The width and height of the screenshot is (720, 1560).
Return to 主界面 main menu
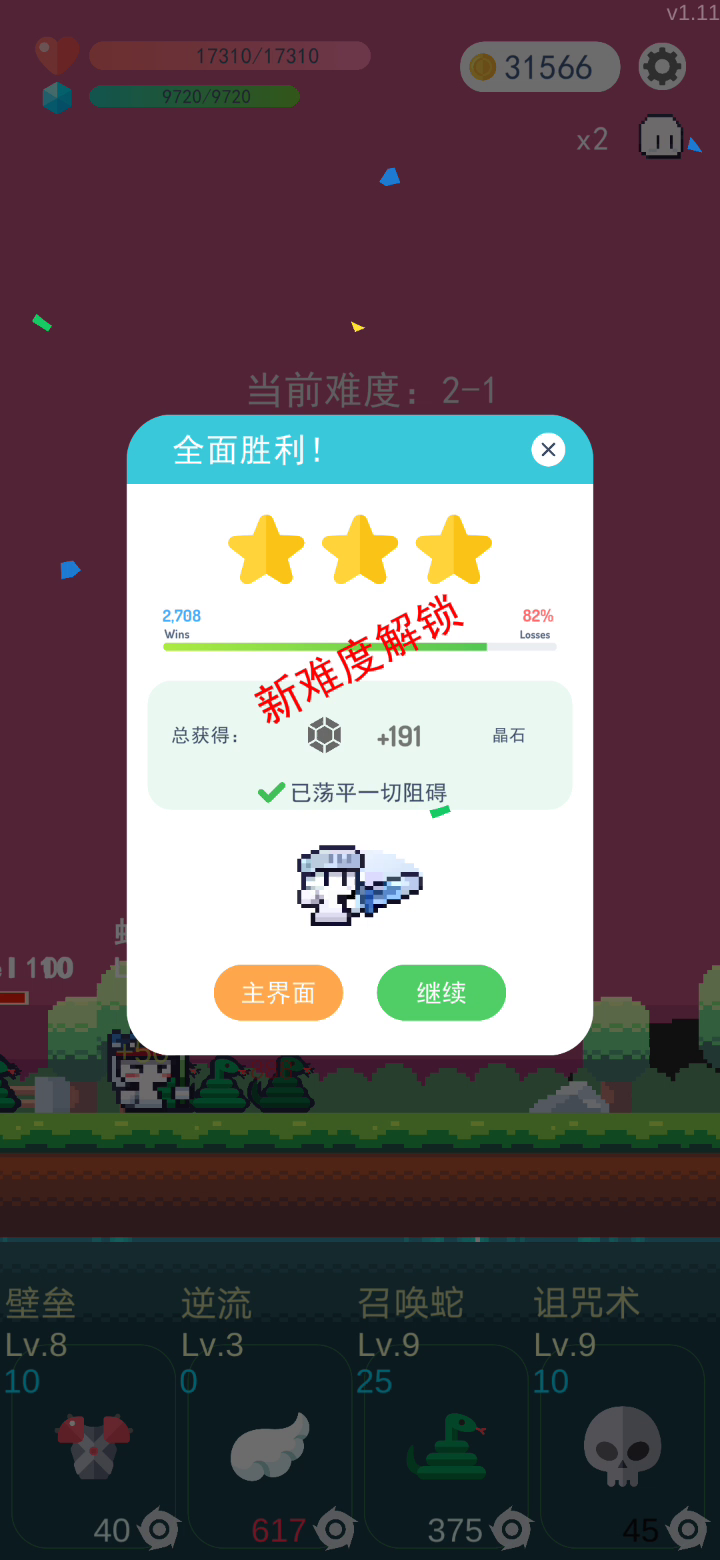coord(278,993)
